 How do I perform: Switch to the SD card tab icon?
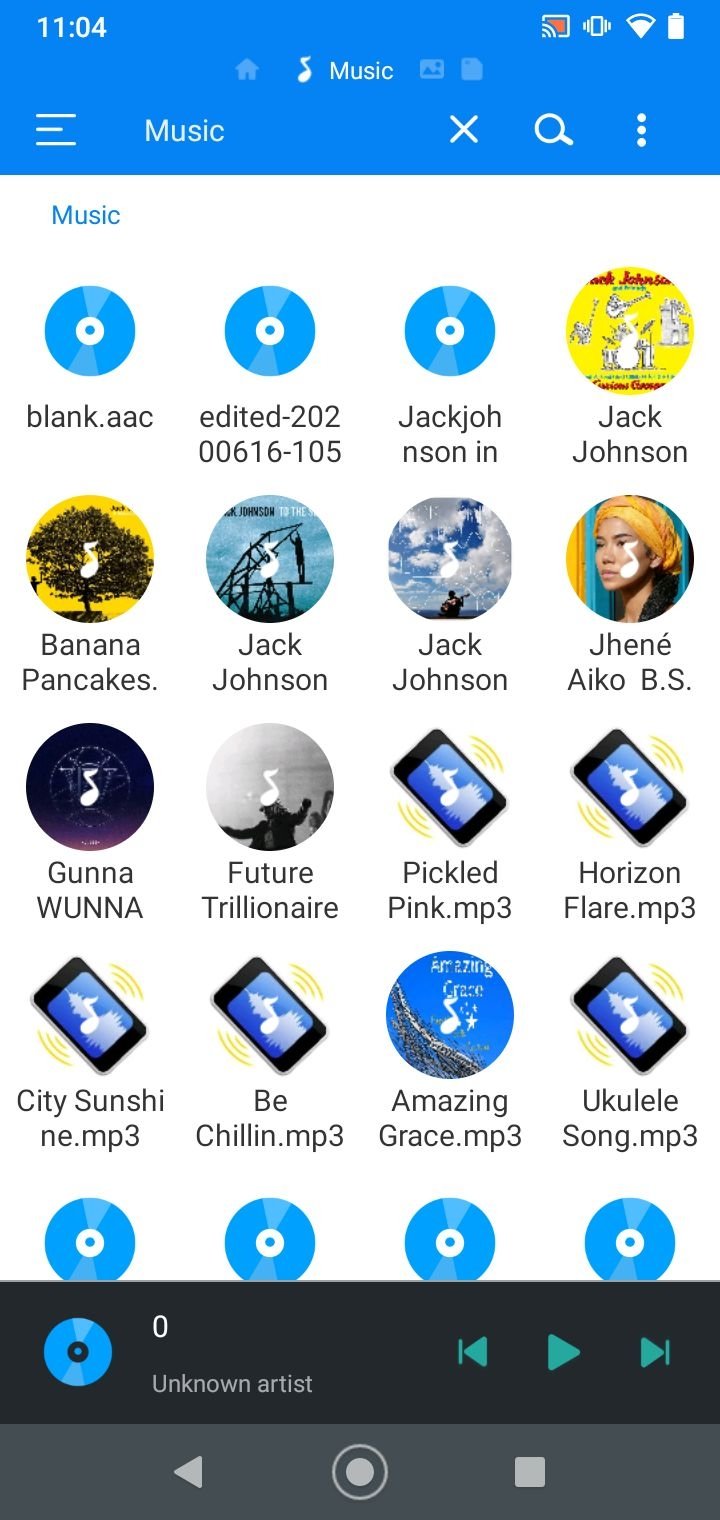(x=472, y=70)
